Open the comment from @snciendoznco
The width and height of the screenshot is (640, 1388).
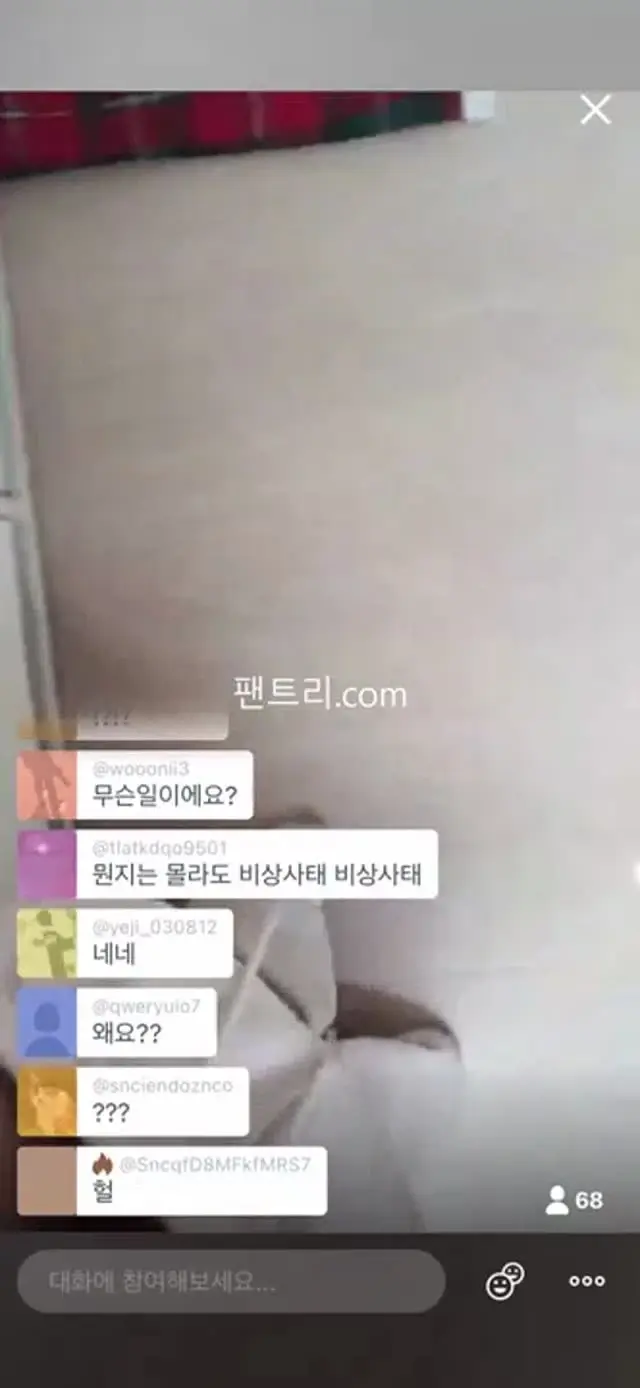pos(133,1101)
